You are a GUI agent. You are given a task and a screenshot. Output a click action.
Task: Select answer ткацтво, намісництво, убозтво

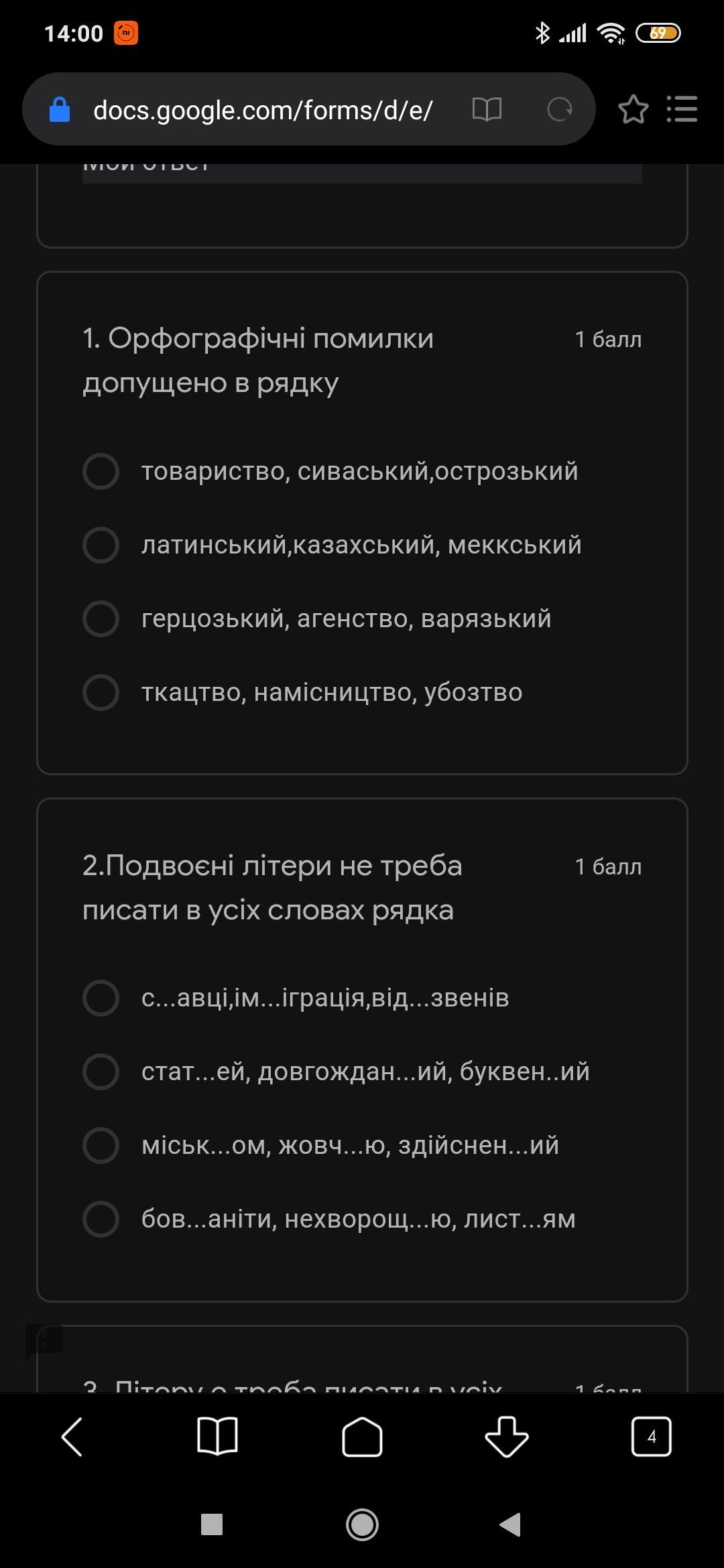[101, 692]
